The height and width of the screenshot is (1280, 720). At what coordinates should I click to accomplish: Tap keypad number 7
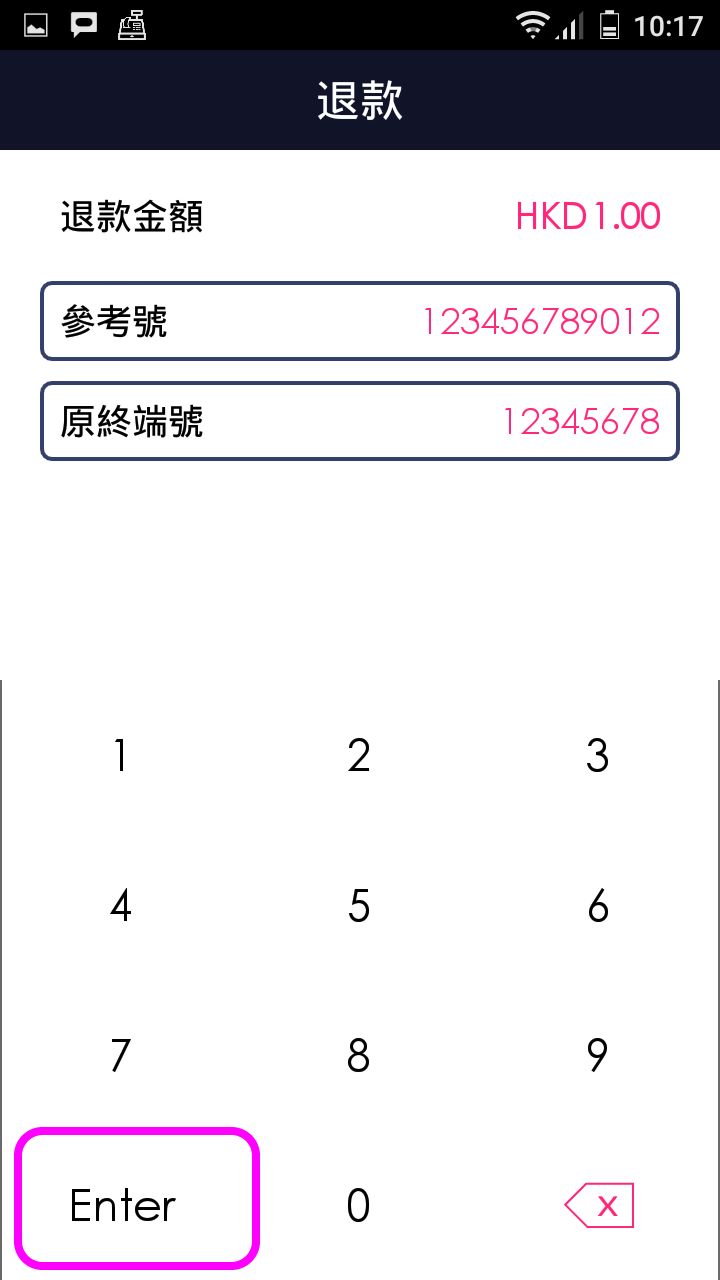[120, 1055]
